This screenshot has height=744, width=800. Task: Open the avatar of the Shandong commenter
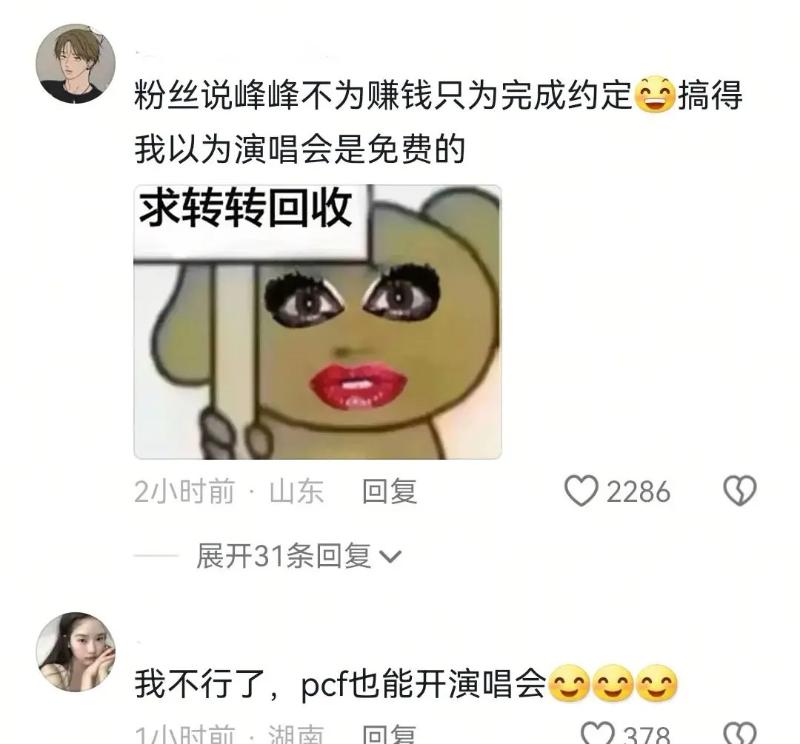point(76,64)
